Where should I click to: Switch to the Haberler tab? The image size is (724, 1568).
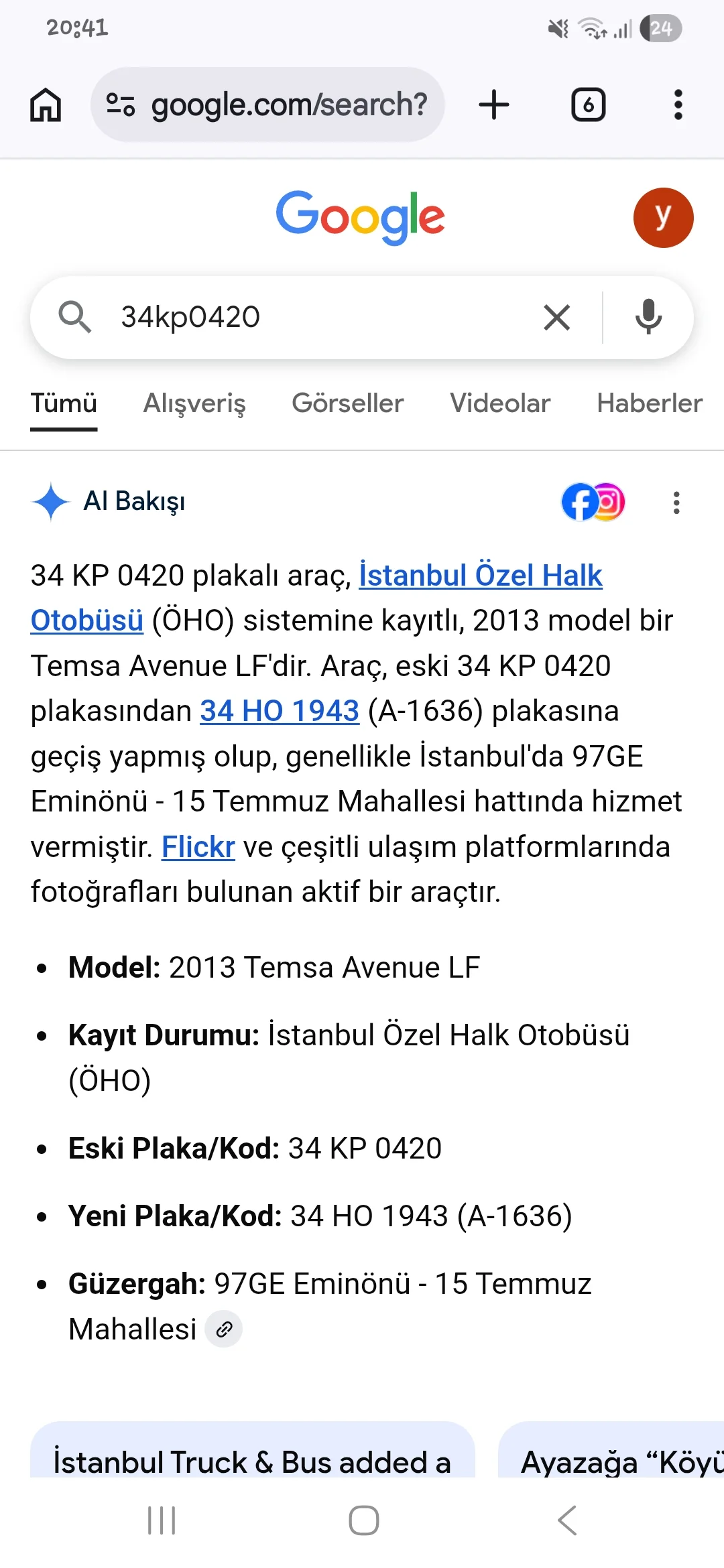(x=648, y=403)
